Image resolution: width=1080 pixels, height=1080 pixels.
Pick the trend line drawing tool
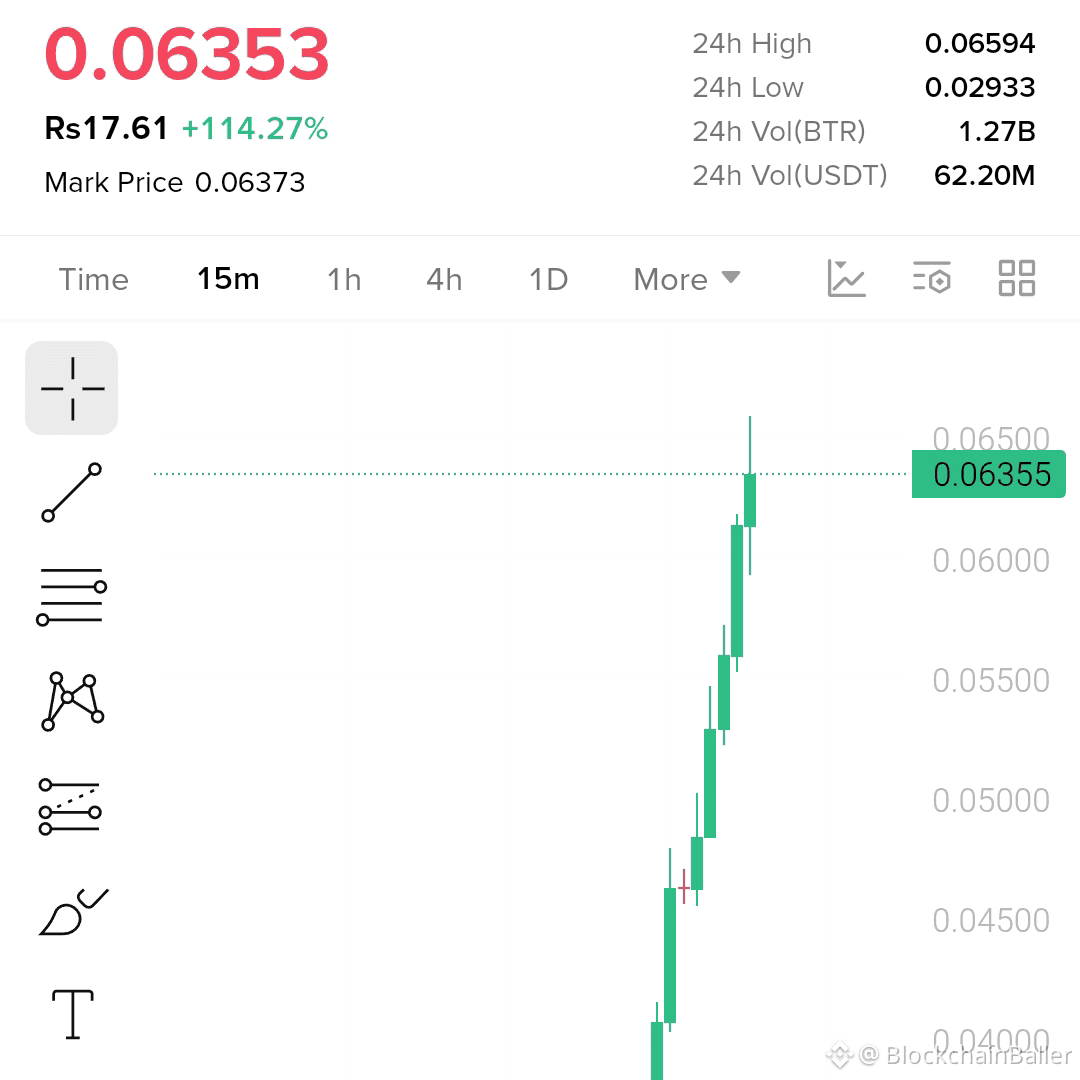pyautogui.click(x=72, y=492)
